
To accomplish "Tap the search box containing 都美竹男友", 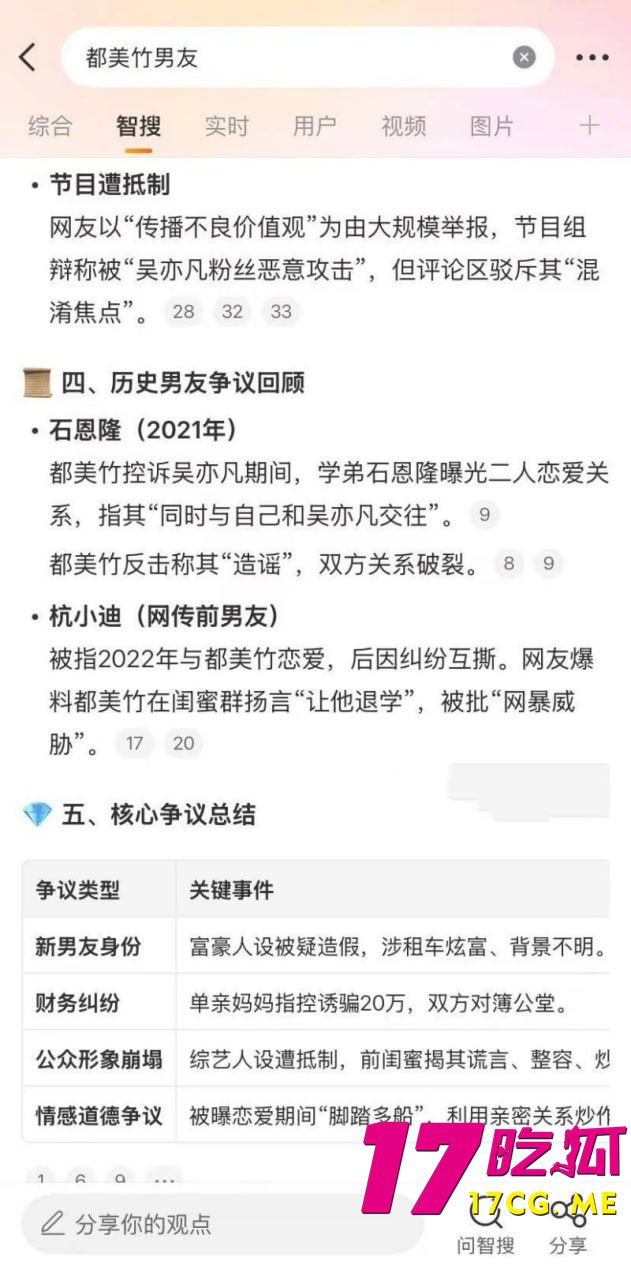I will [x=290, y=58].
